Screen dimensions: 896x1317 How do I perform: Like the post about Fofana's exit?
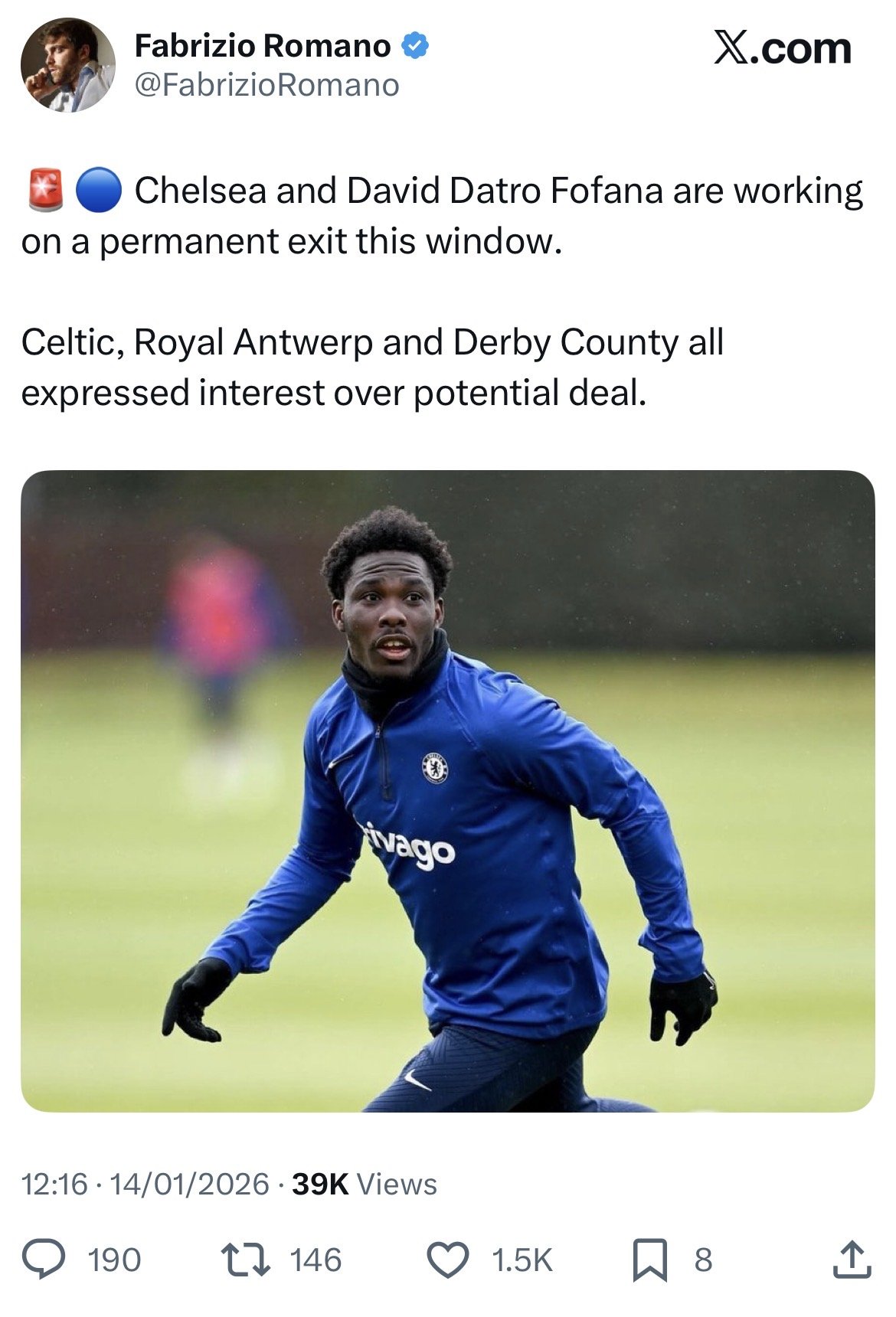click(447, 1260)
